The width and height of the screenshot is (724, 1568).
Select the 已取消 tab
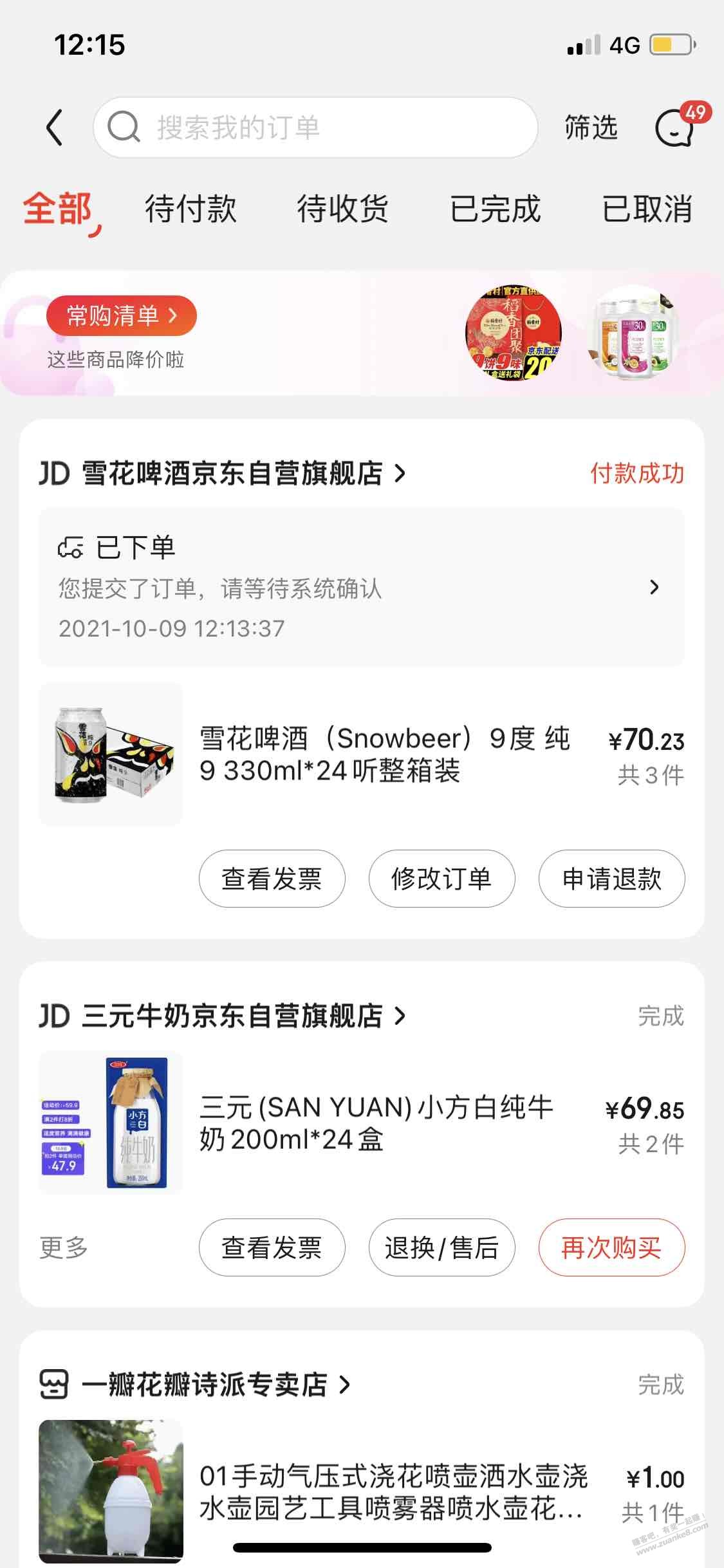[647, 209]
